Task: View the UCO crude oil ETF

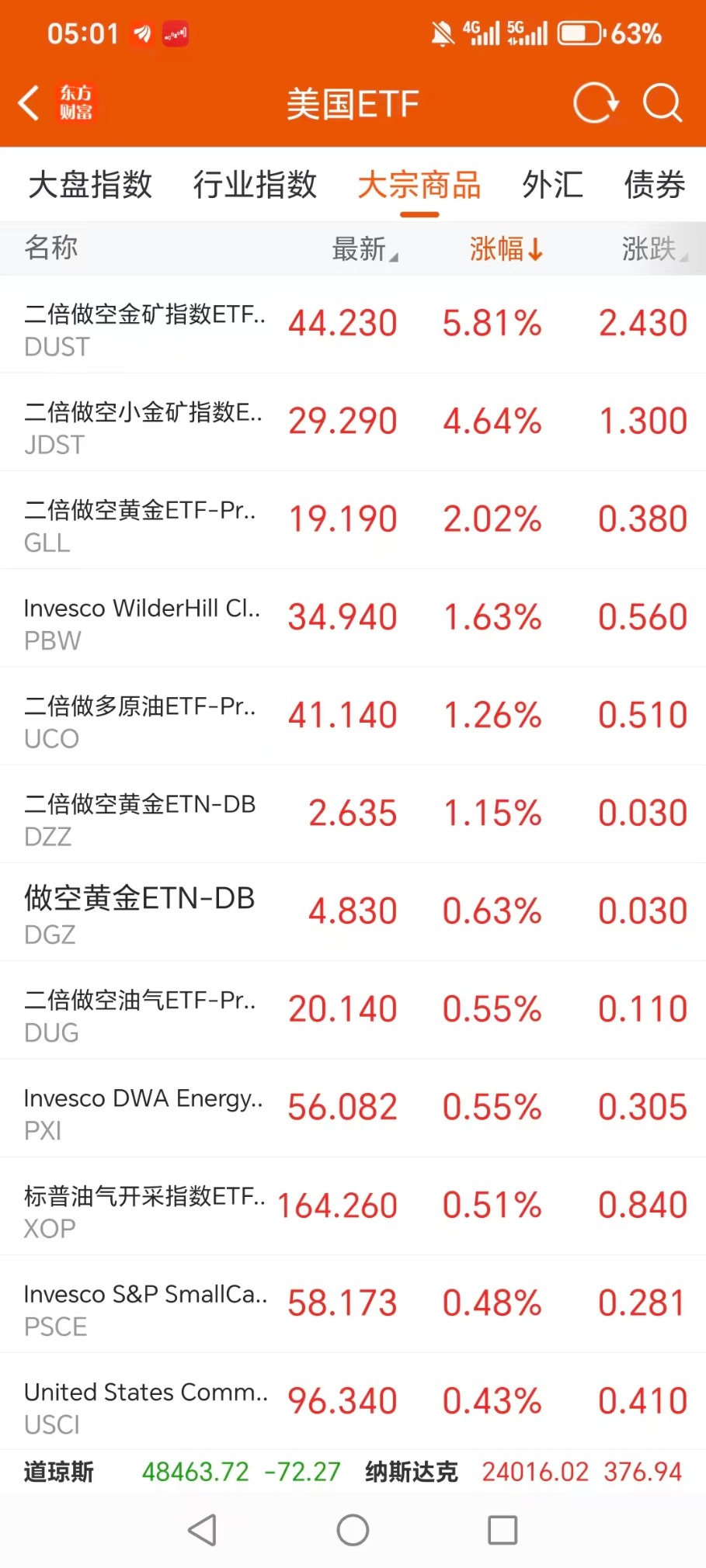Action: [353, 716]
